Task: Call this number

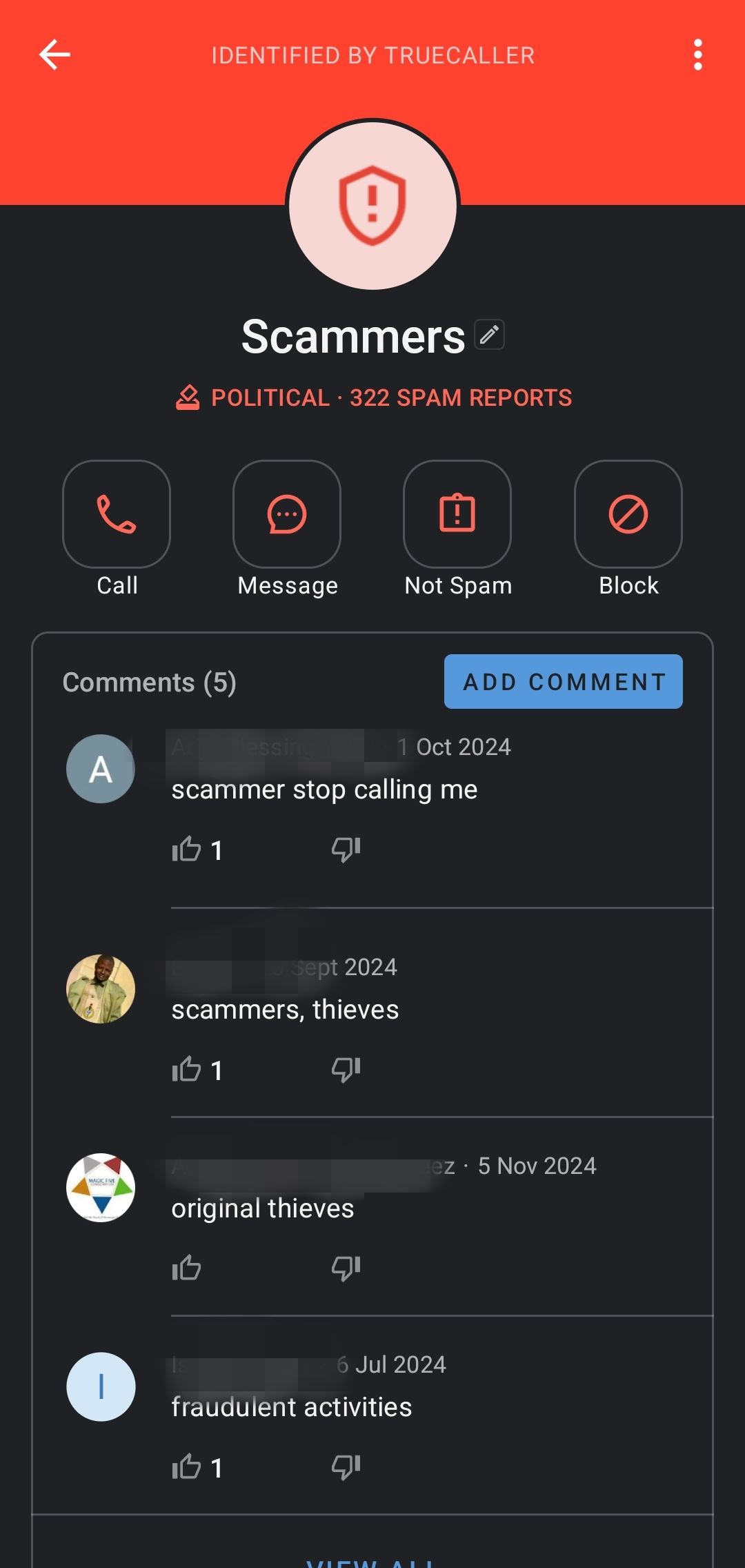Action: 117,514
